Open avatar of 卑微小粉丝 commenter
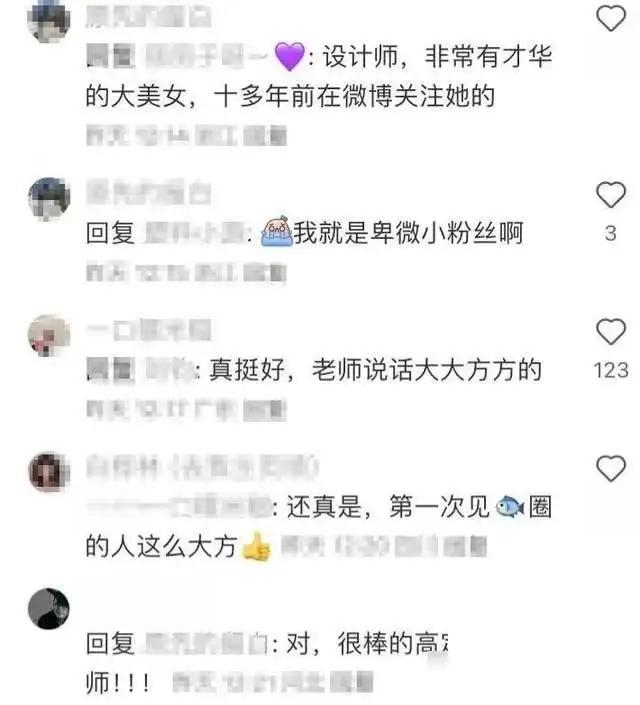This screenshot has height=705, width=640. point(48,196)
